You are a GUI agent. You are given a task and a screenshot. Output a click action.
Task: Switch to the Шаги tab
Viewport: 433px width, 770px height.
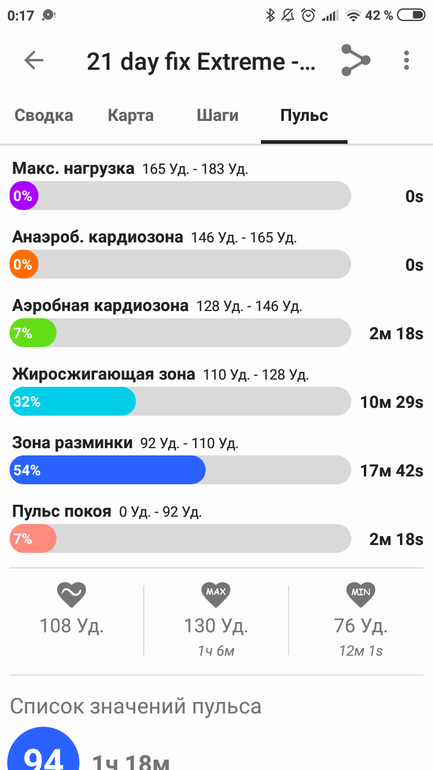(217, 116)
